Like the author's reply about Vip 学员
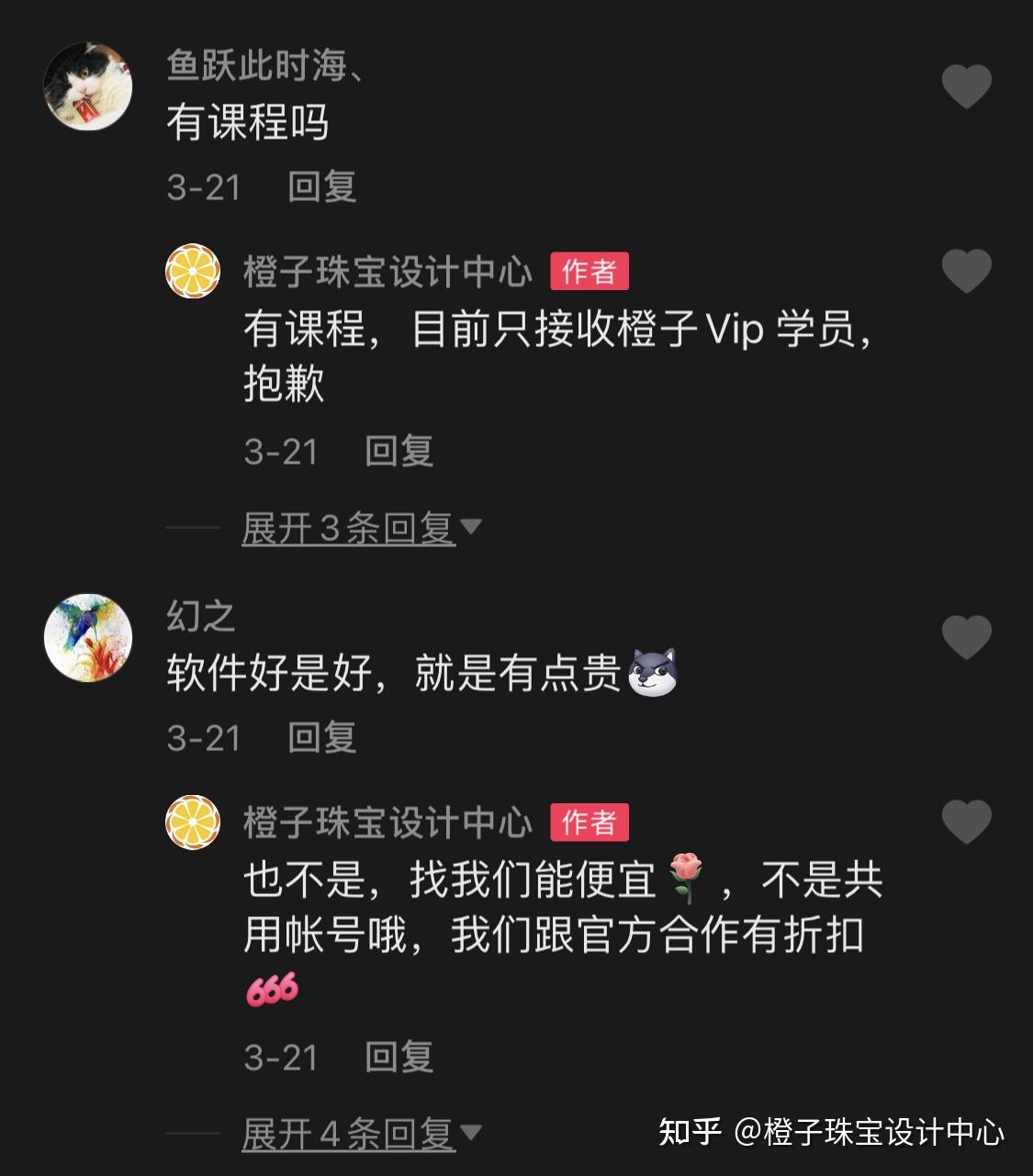The width and height of the screenshot is (1033, 1176). (x=967, y=271)
